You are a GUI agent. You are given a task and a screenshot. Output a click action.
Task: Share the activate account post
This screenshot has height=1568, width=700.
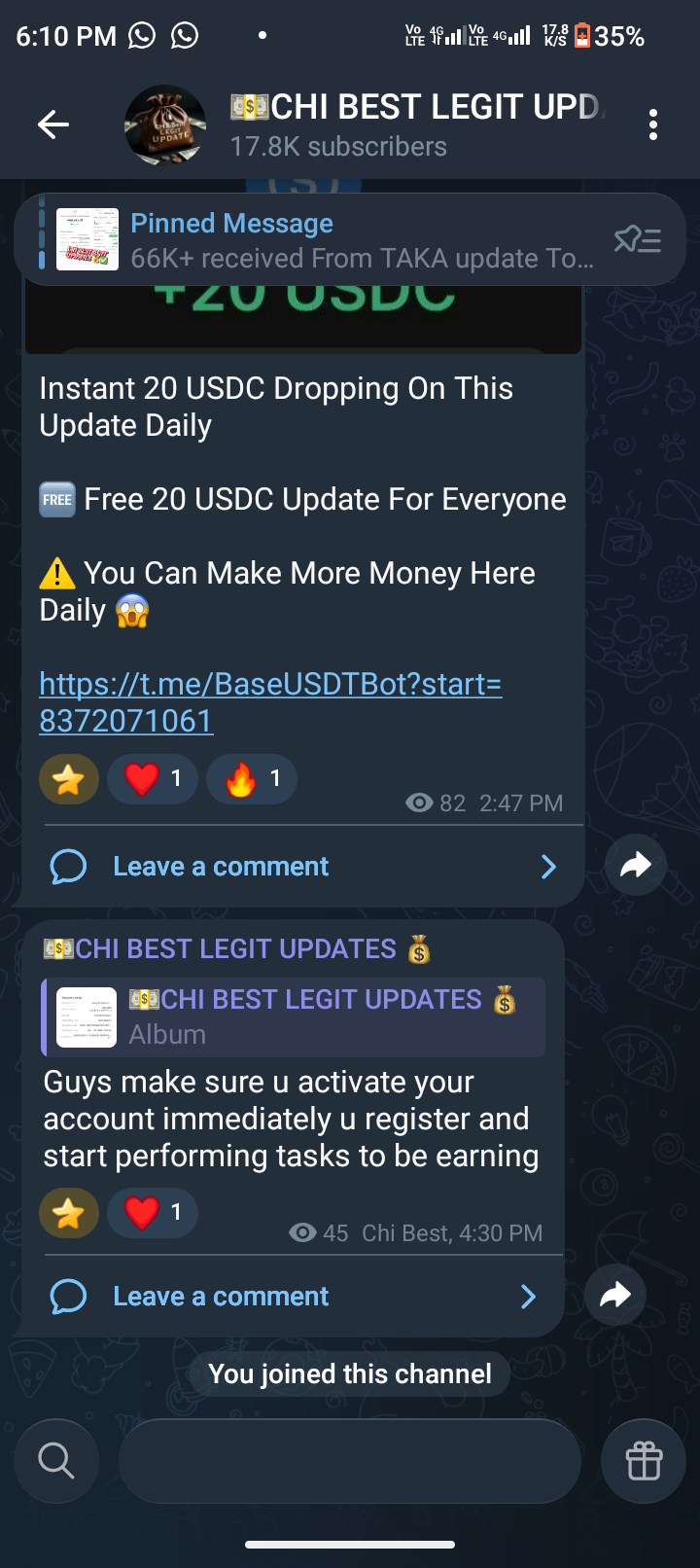point(615,1295)
